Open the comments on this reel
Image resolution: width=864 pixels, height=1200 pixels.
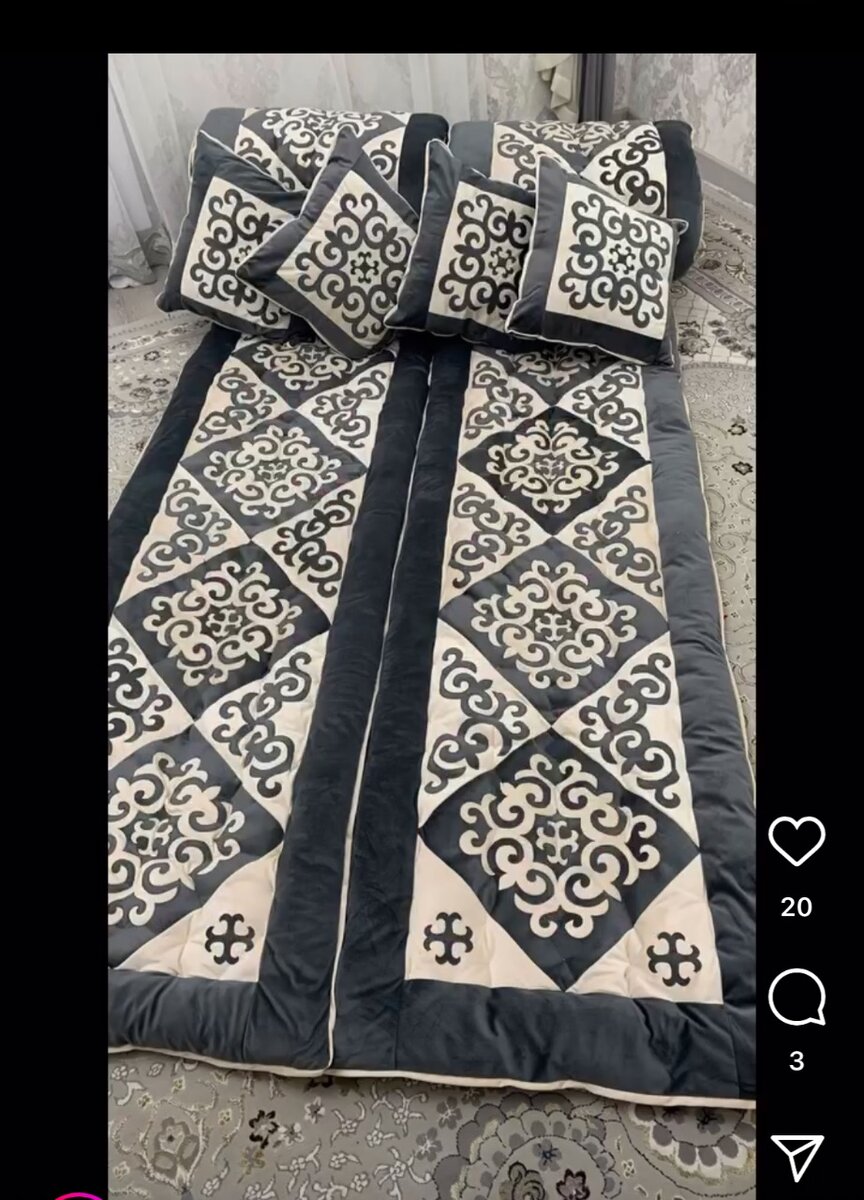click(x=796, y=997)
